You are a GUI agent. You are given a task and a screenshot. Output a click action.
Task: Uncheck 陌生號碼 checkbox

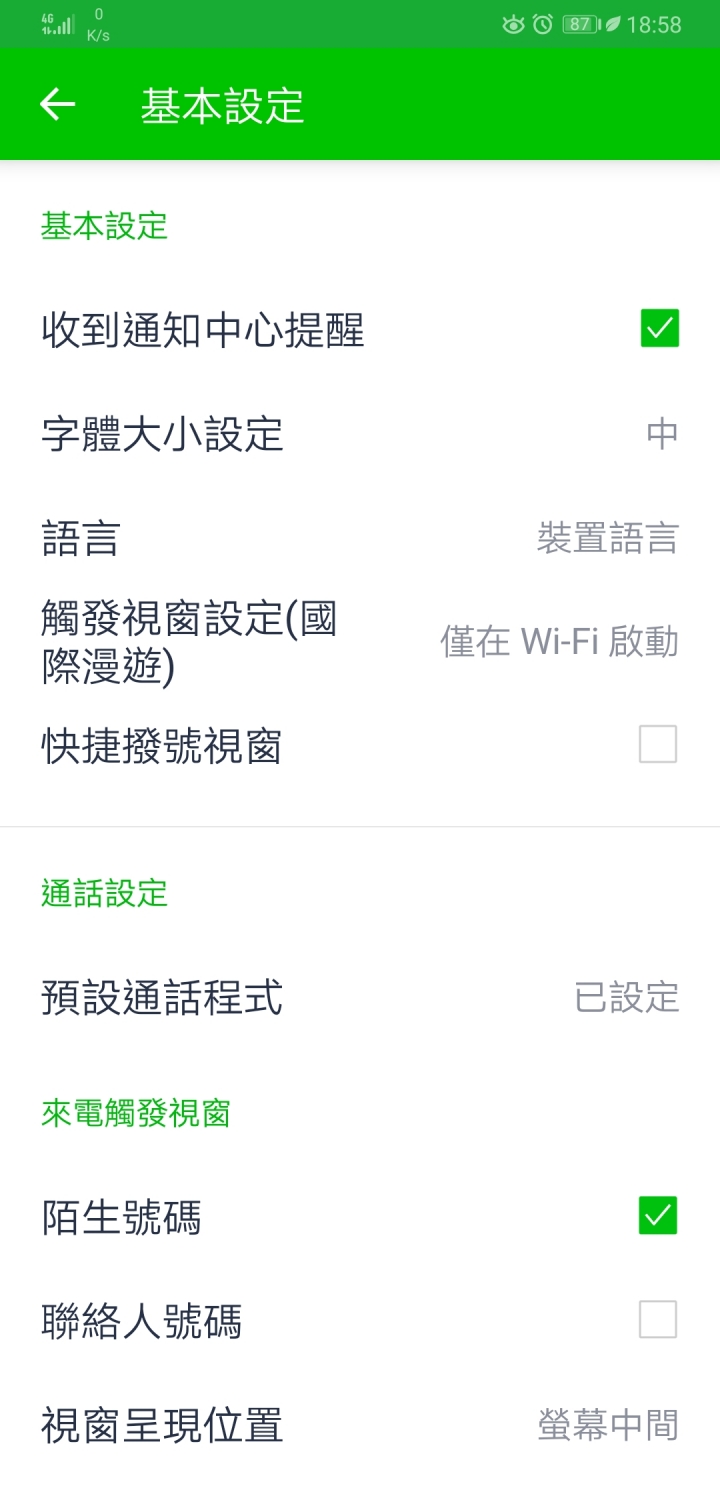point(658,1216)
